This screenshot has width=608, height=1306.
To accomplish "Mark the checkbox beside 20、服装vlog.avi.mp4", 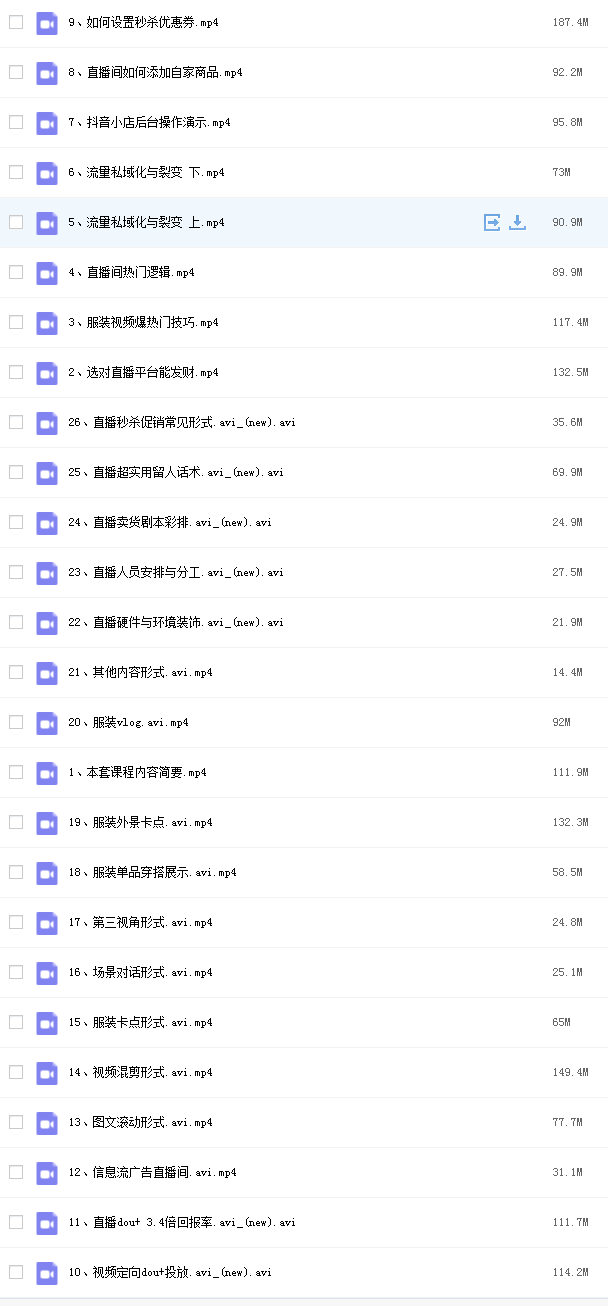I will 16,722.
